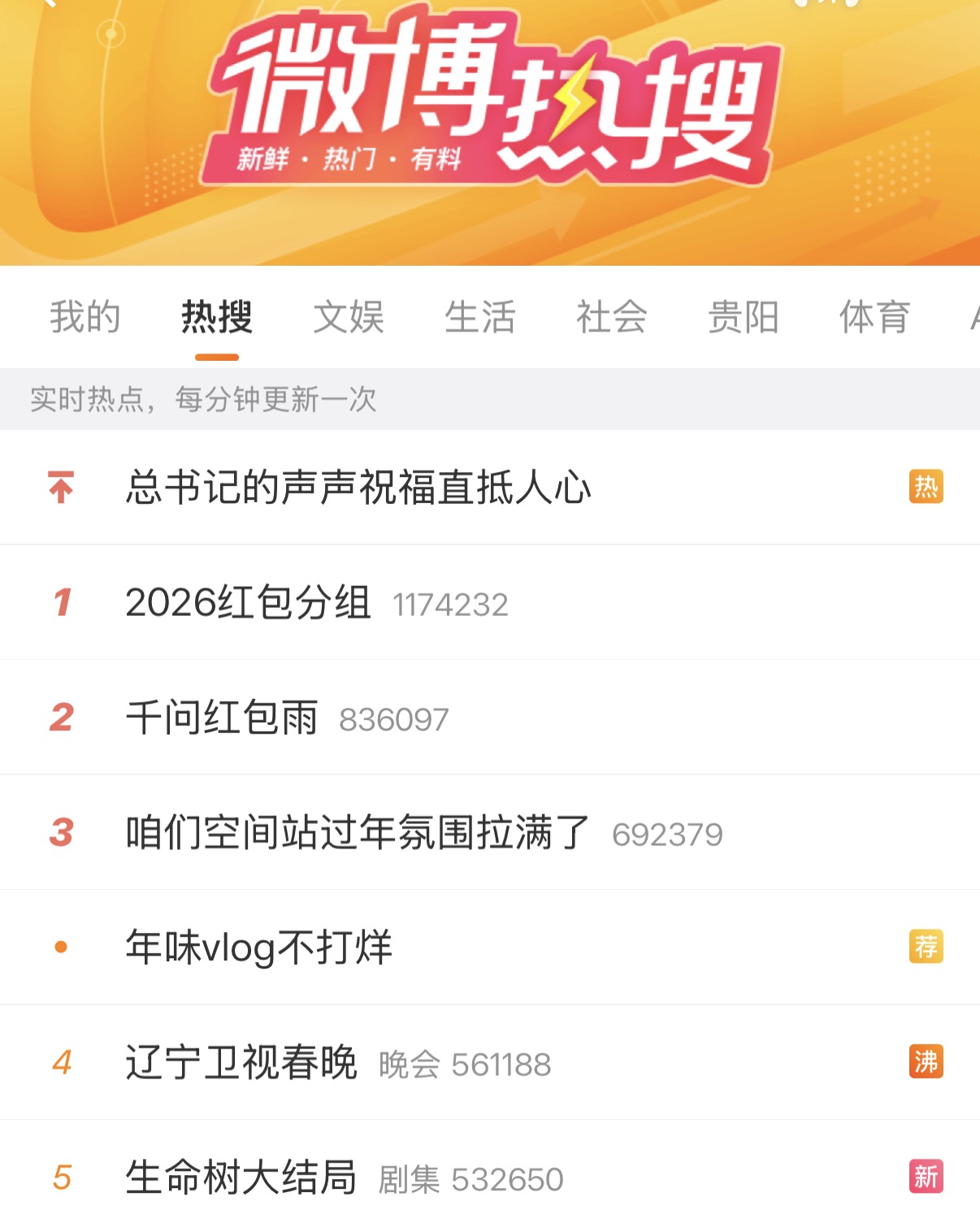Open hot search 2026红包分组

(249, 603)
